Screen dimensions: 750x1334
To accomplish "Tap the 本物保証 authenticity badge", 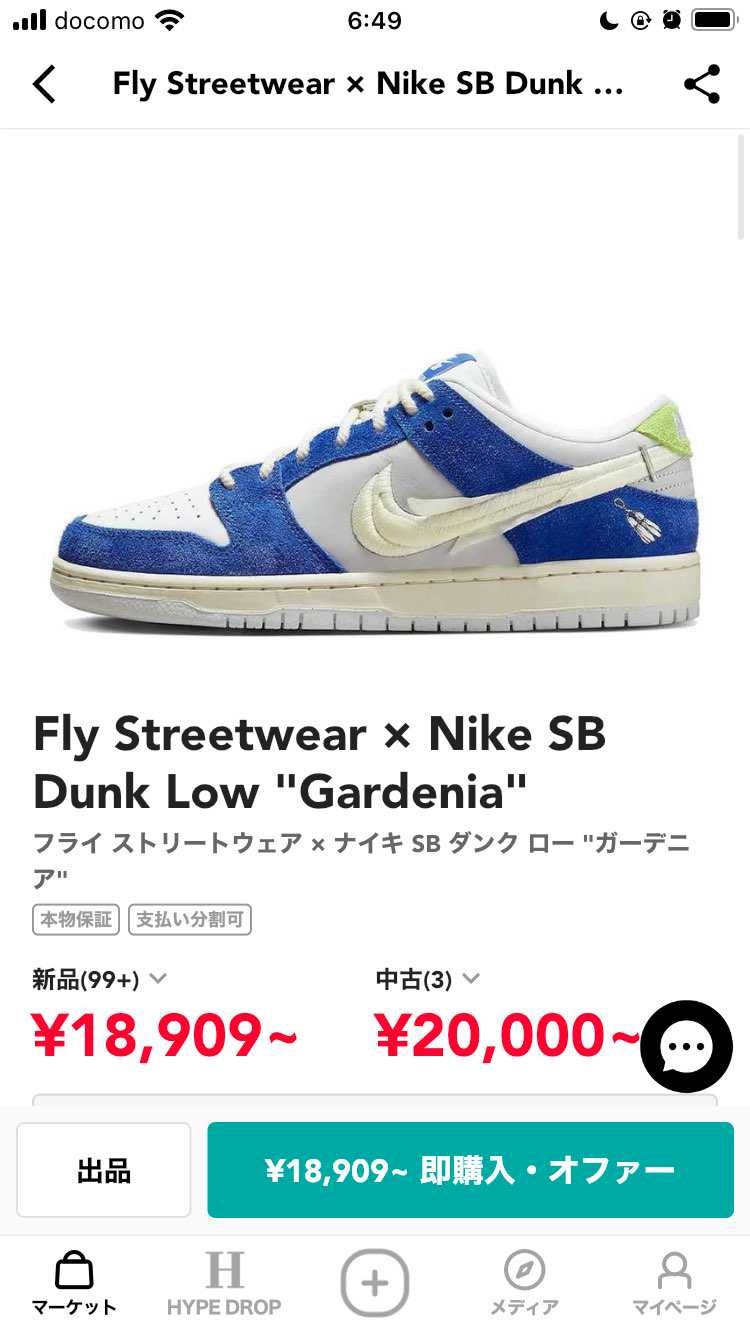I will 75,919.
